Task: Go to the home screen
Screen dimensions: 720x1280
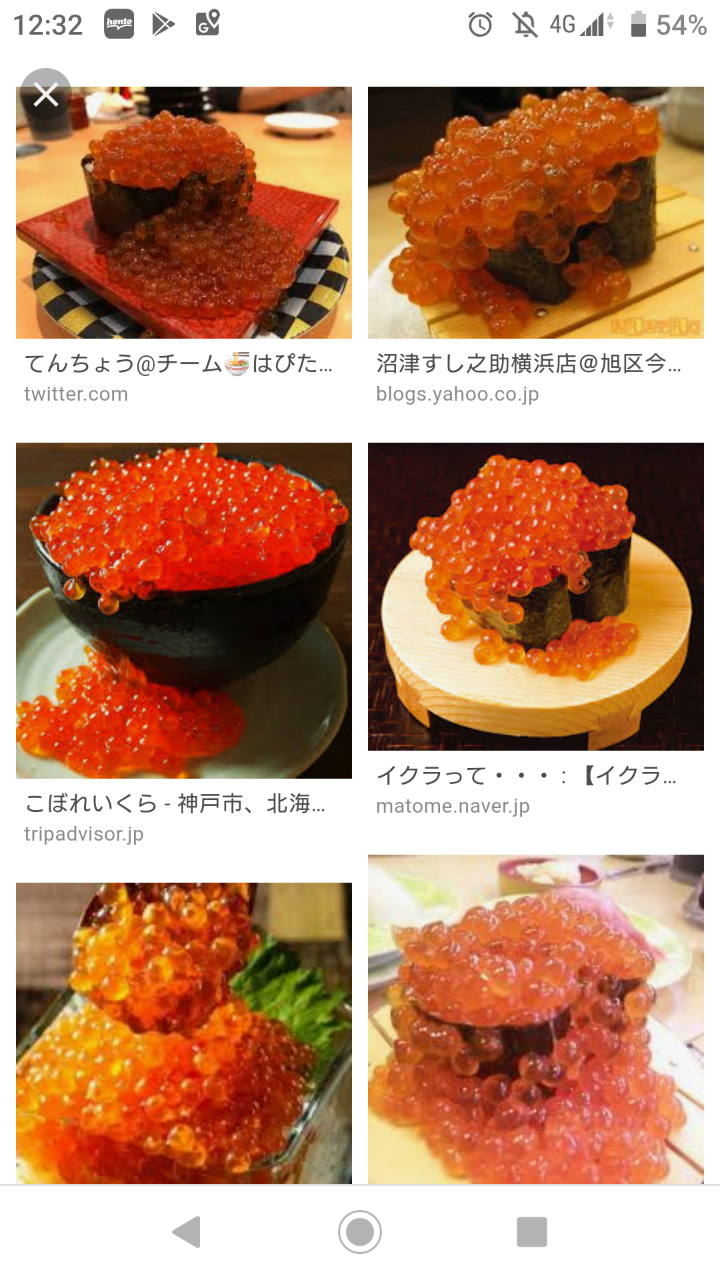Action: 360,1232
